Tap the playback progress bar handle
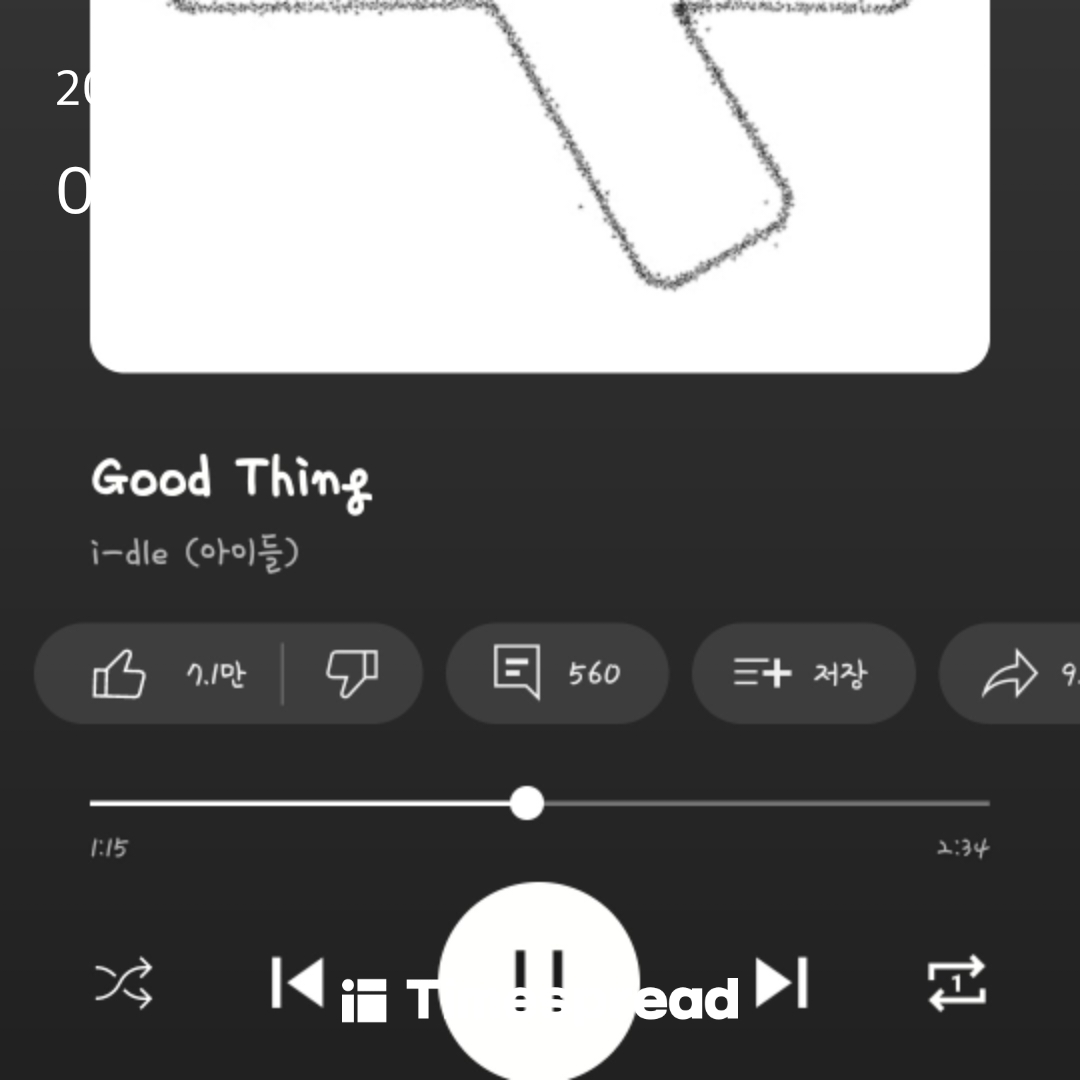This screenshot has height=1080, width=1080. [526, 803]
